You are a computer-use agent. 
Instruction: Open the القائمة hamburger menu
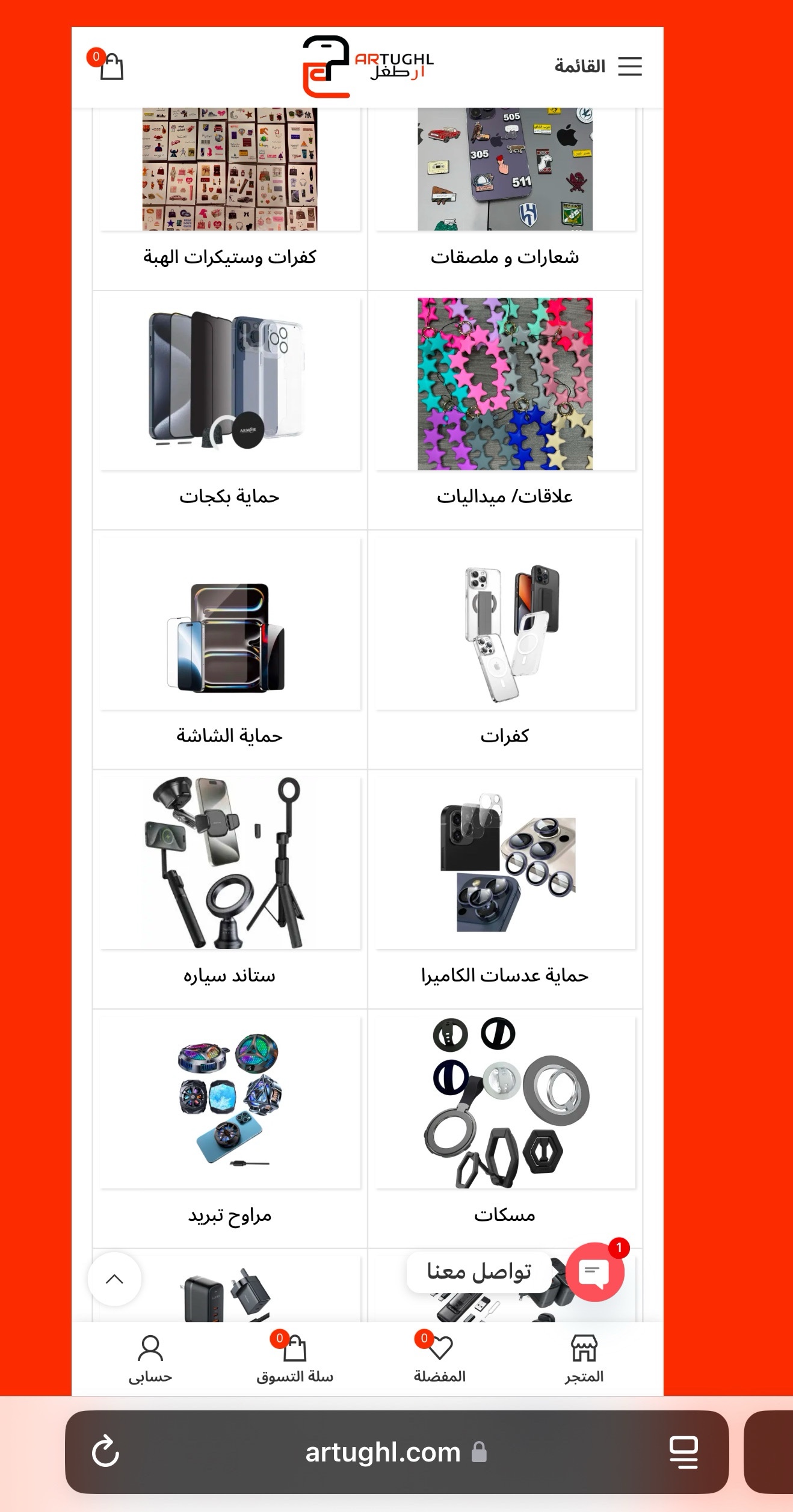point(599,66)
